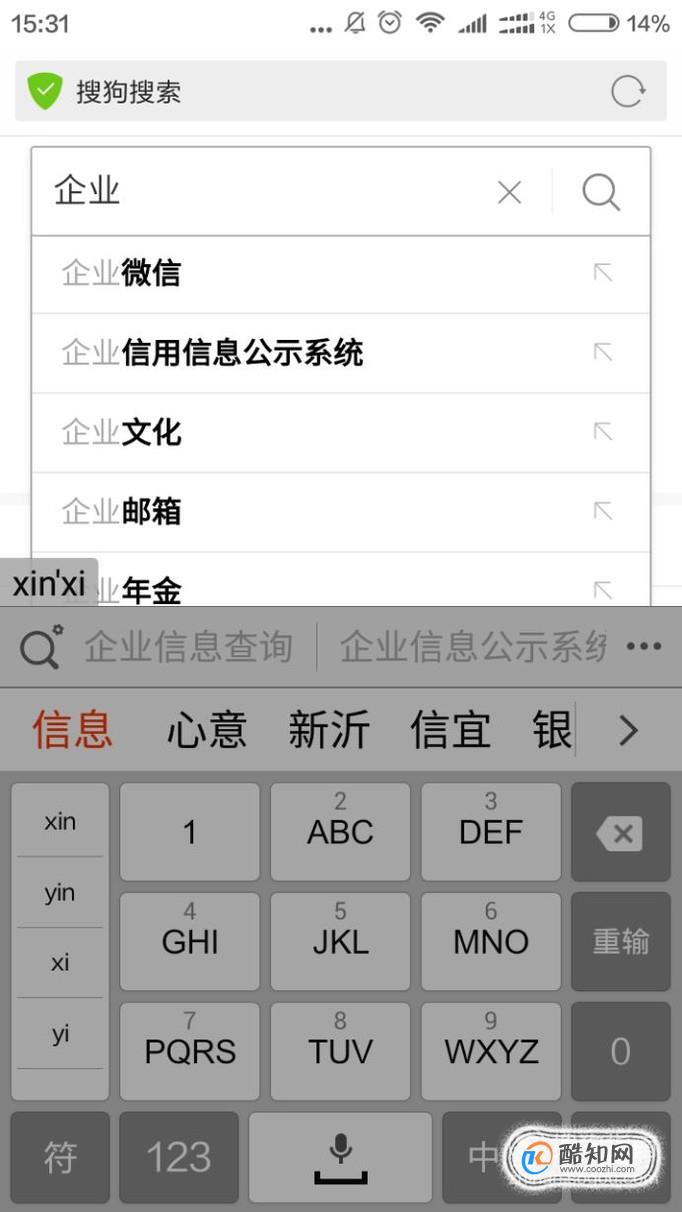This screenshot has height=1212, width=682.
Task: Open the 符 symbols keyboard
Action: tap(60, 1157)
